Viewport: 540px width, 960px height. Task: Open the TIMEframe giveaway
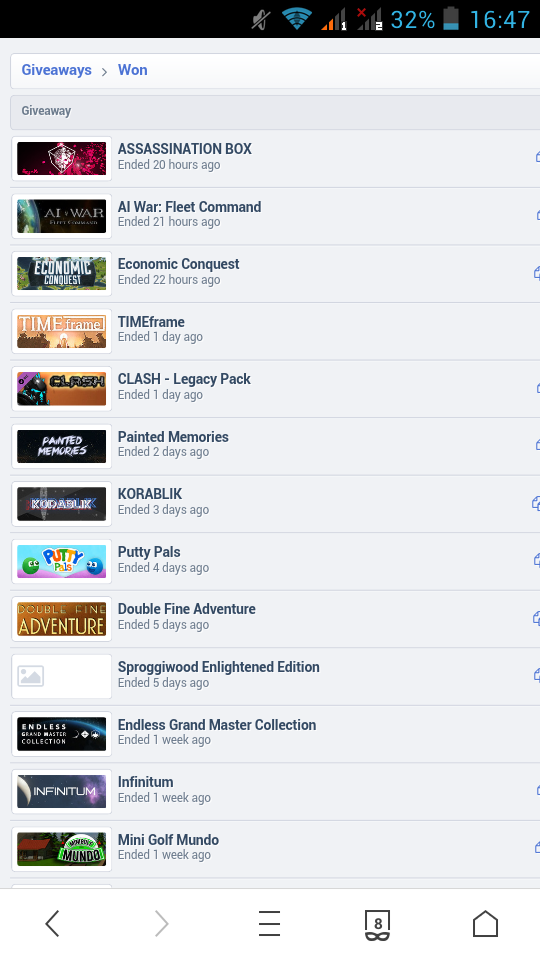point(151,322)
